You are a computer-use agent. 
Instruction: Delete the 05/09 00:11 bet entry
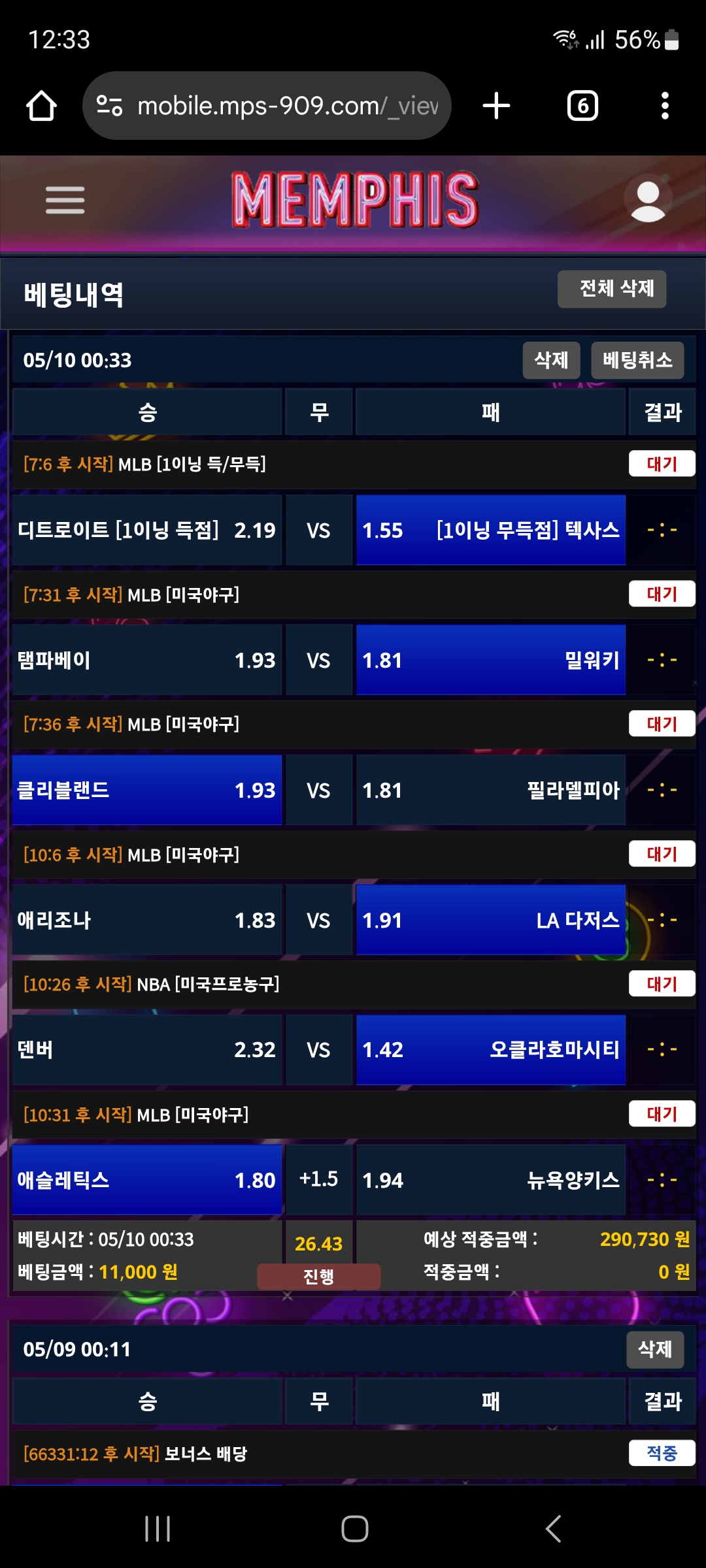pos(655,1349)
